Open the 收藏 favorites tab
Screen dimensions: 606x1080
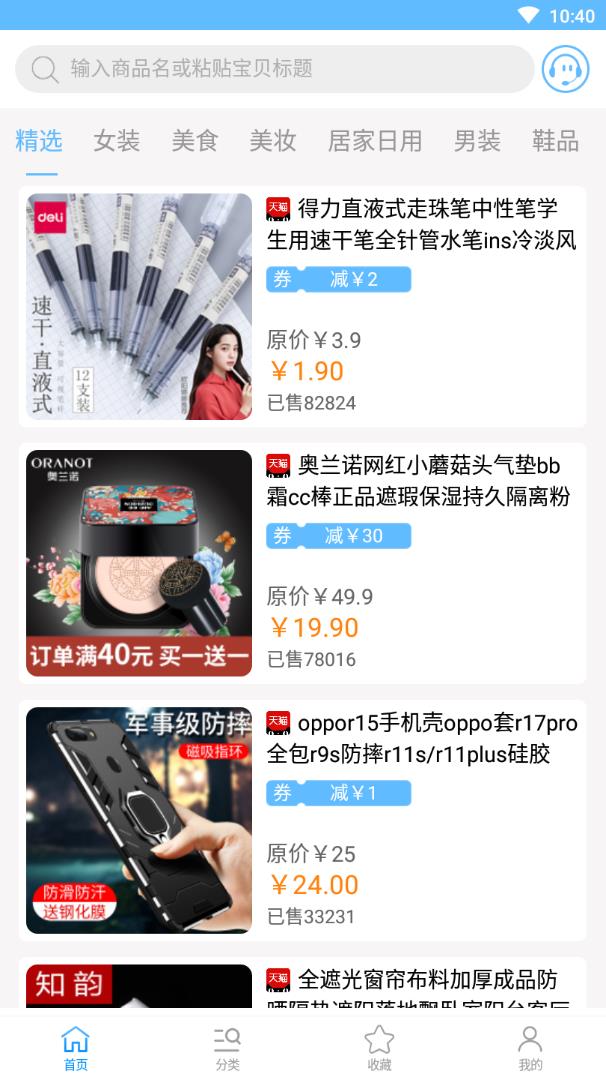click(379, 1047)
